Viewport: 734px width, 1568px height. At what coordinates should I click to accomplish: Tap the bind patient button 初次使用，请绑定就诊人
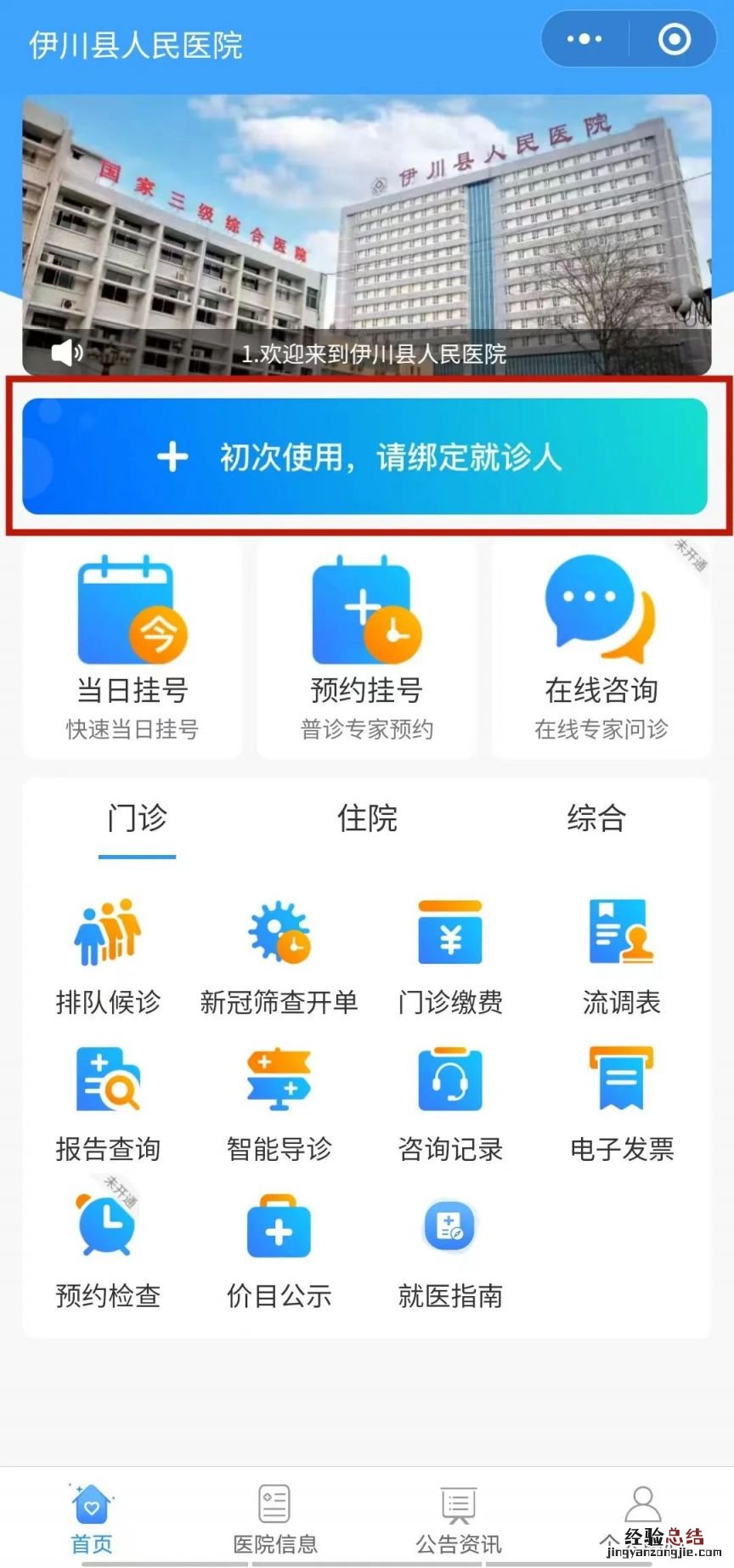[x=365, y=456]
